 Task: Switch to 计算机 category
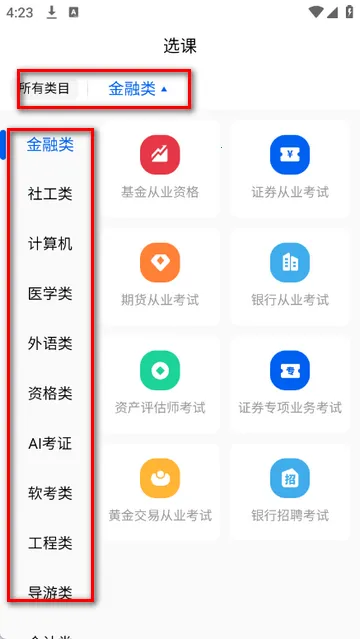pos(50,244)
